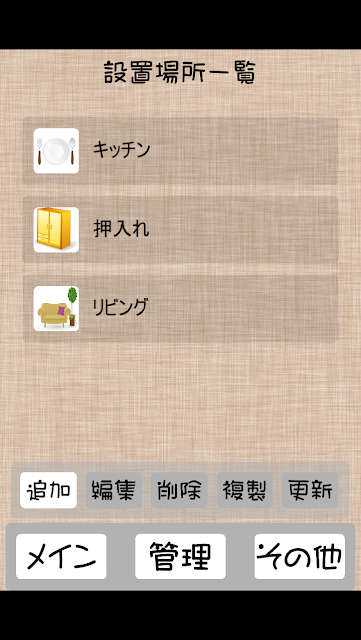Tap the 更新 update button
Image resolution: width=361 pixels, height=640 pixels.
pos(310,490)
